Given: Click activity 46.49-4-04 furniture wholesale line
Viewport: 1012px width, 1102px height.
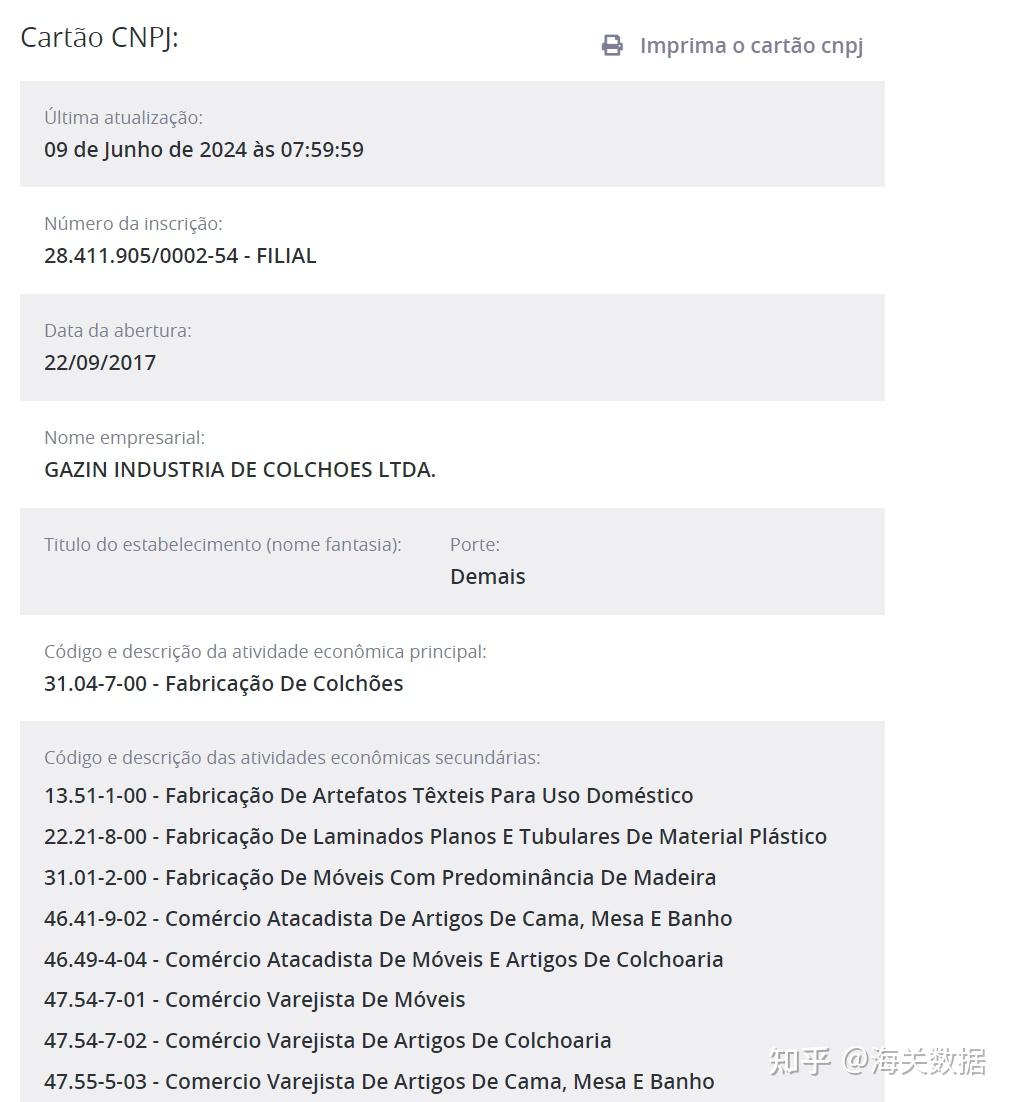Looking at the screenshot, I should (383, 959).
